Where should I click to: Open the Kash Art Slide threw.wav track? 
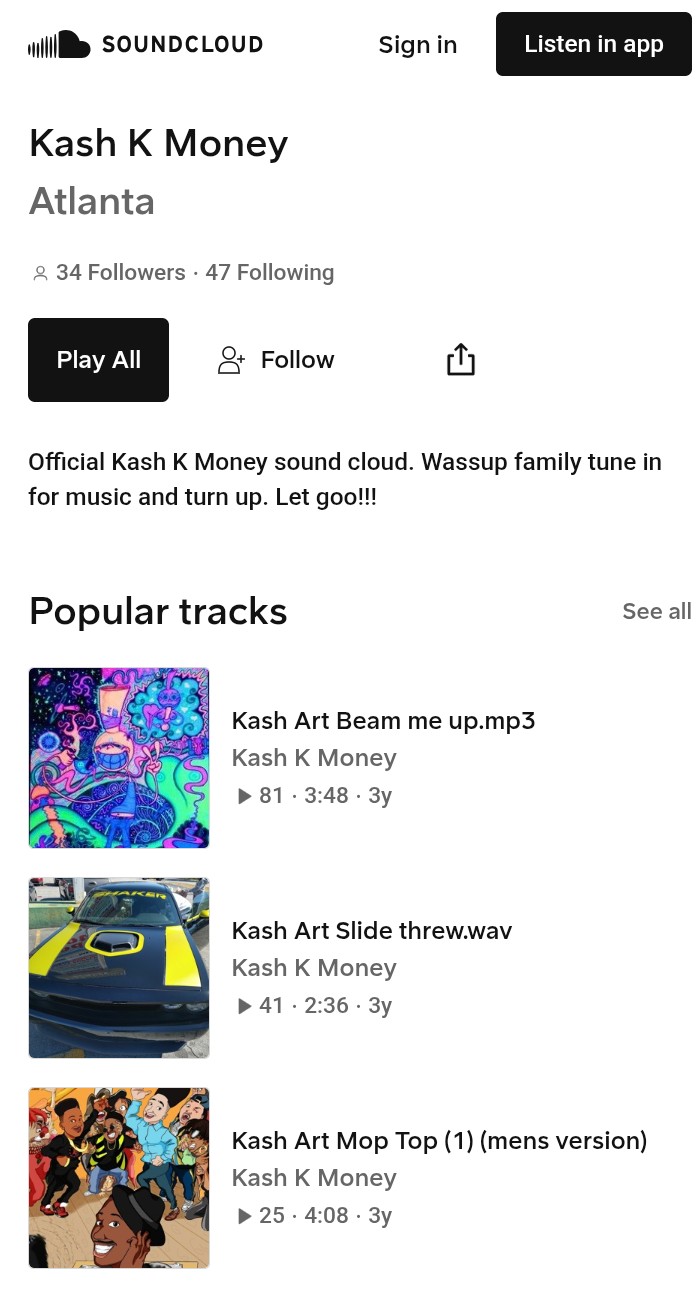371,931
